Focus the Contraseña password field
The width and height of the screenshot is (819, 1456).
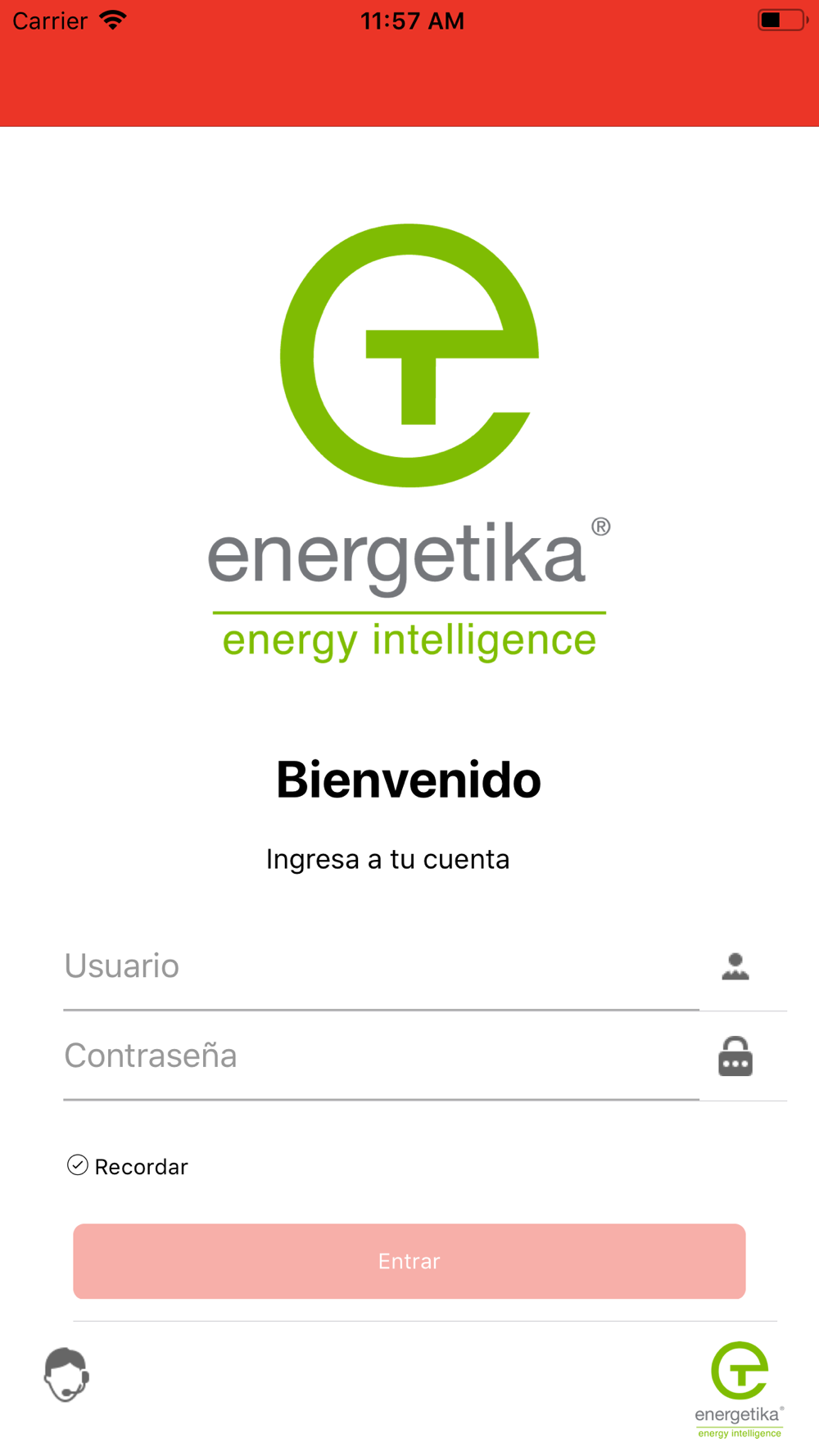(381, 1056)
